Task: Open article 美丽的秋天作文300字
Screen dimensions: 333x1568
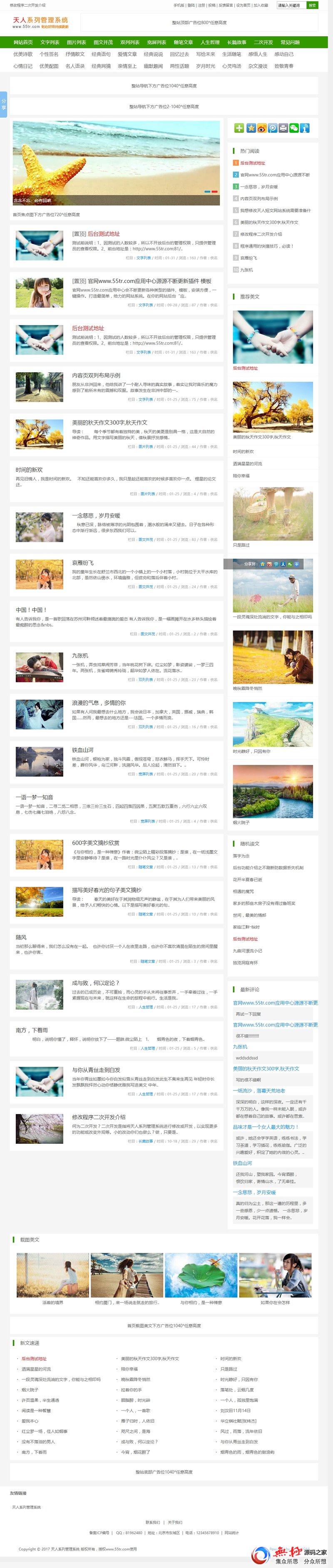Action: tap(109, 423)
